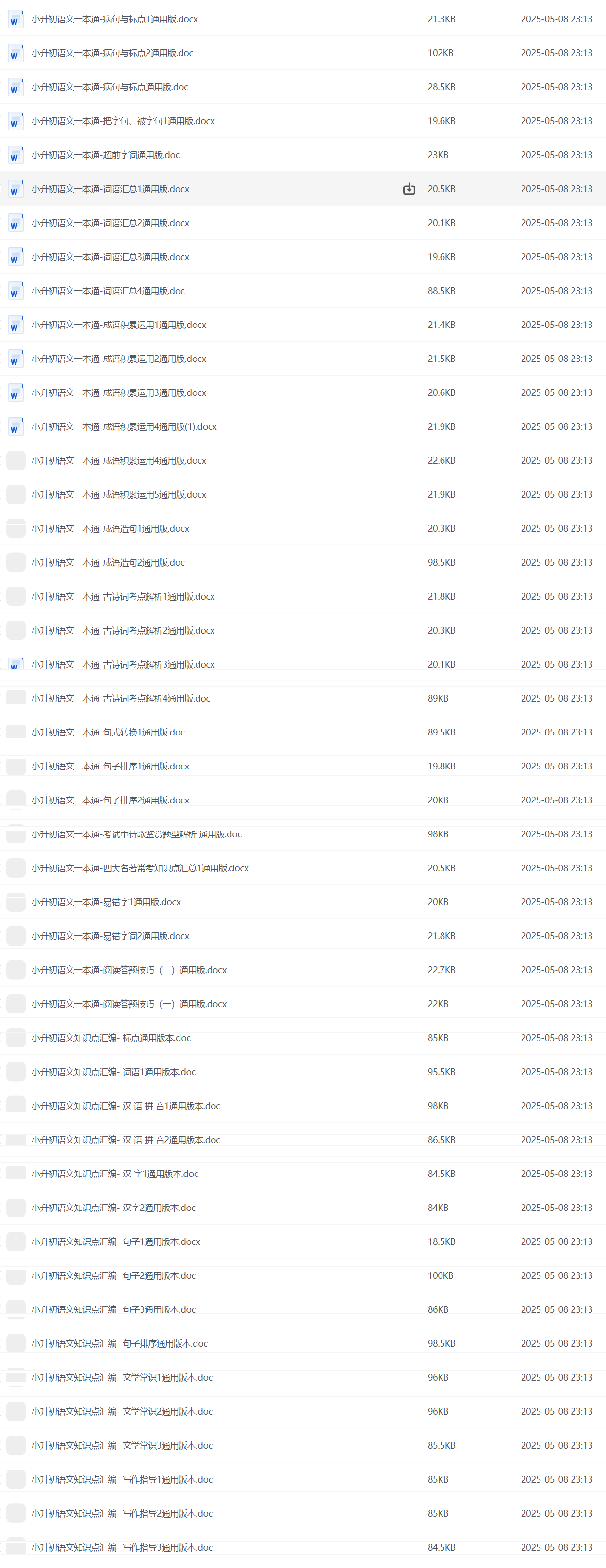Download 词语汇总1通用版.docx file
The width and height of the screenshot is (606, 1568).
click(x=409, y=189)
